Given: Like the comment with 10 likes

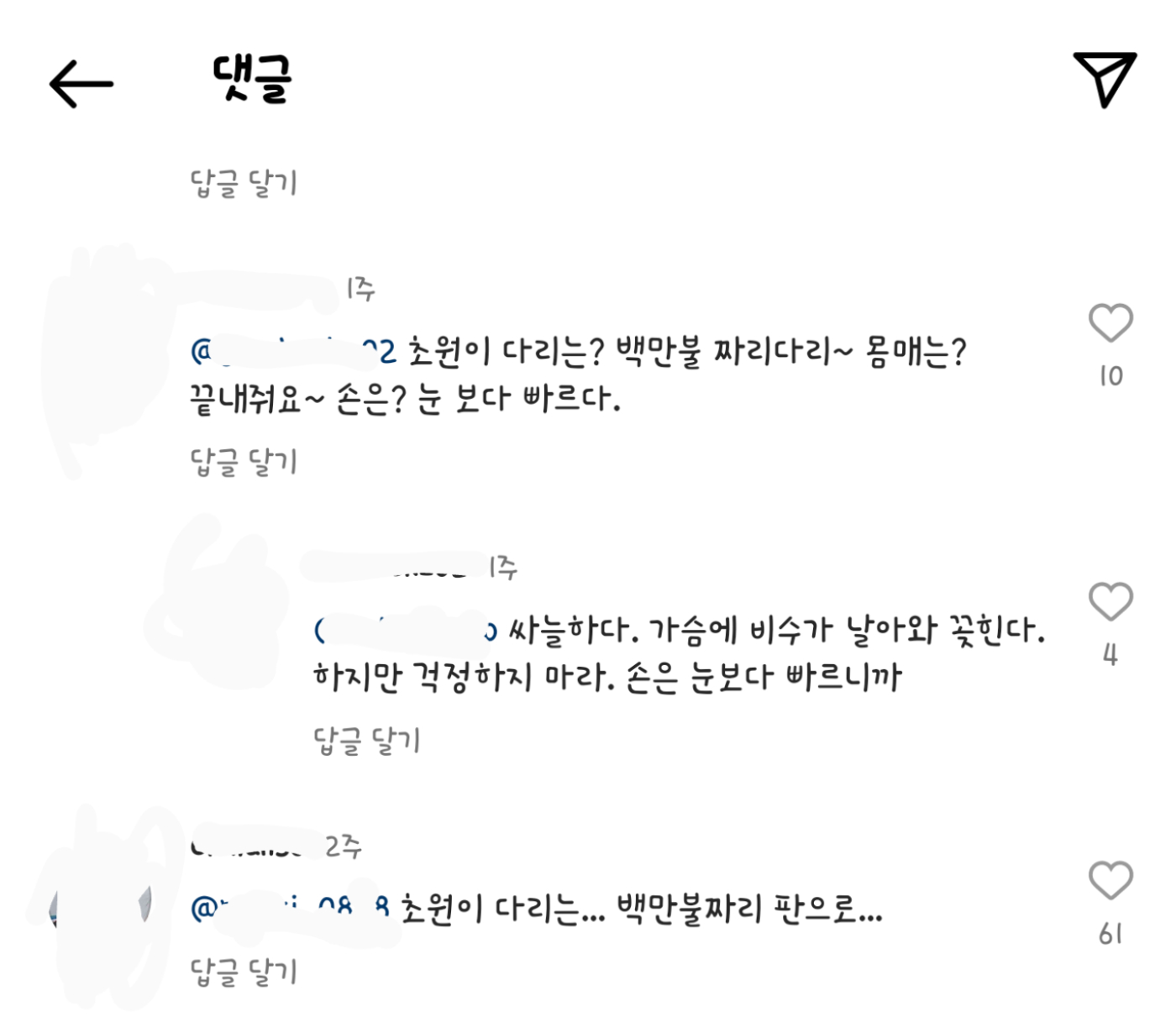Looking at the screenshot, I should 1110,323.
